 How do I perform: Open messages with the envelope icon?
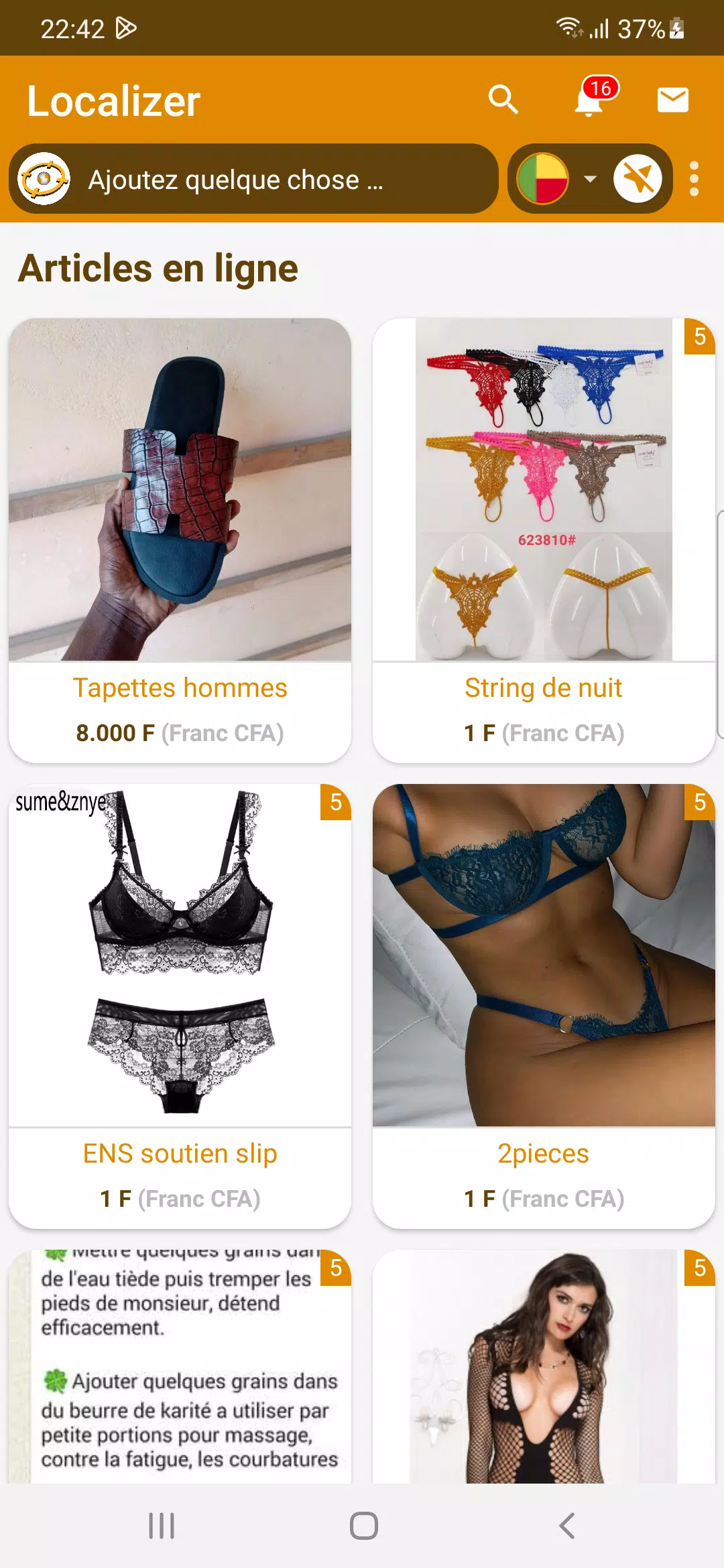click(672, 100)
